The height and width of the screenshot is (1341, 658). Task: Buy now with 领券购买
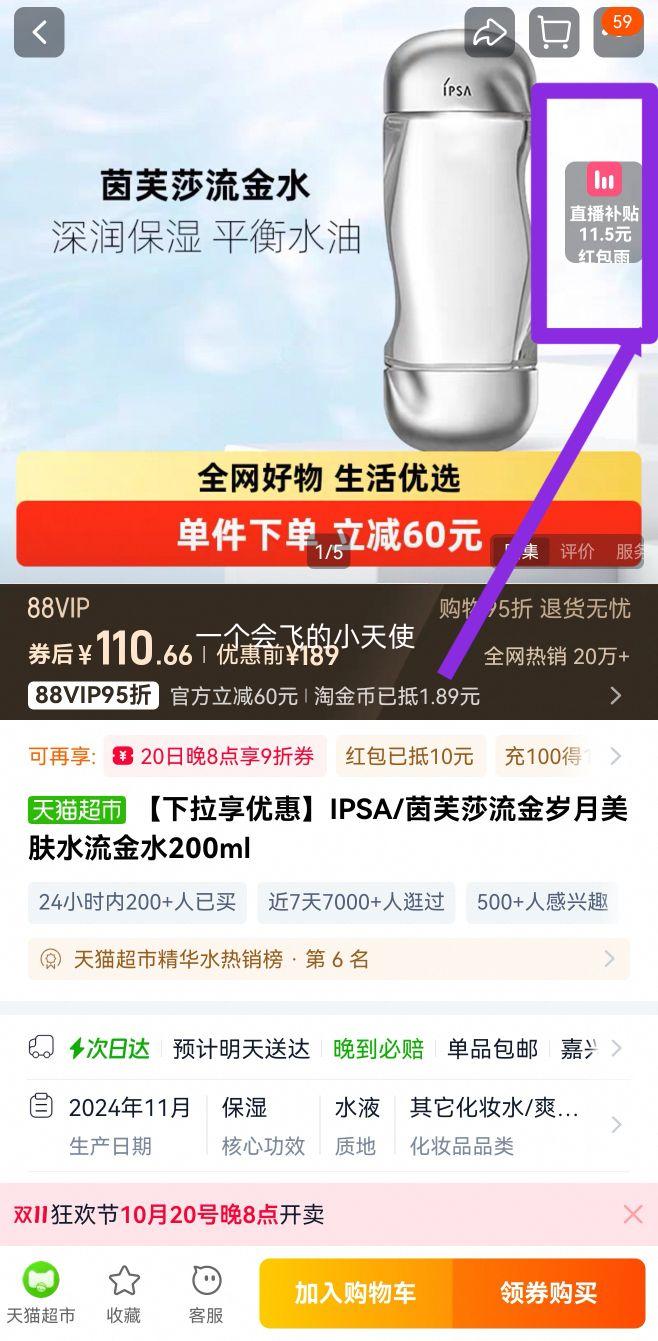click(549, 1293)
